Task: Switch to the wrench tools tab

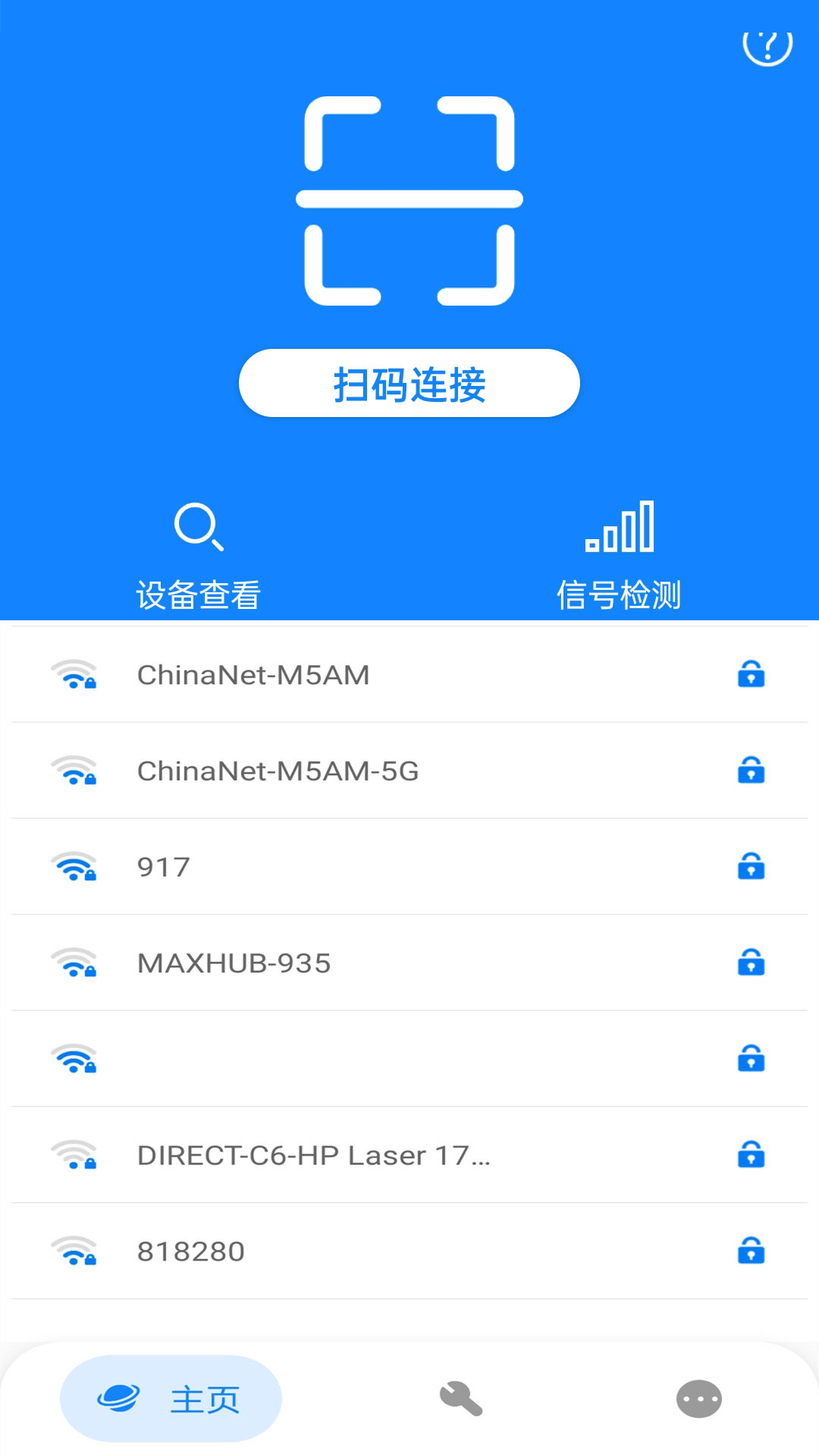Action: click(x=461, y=1399)
